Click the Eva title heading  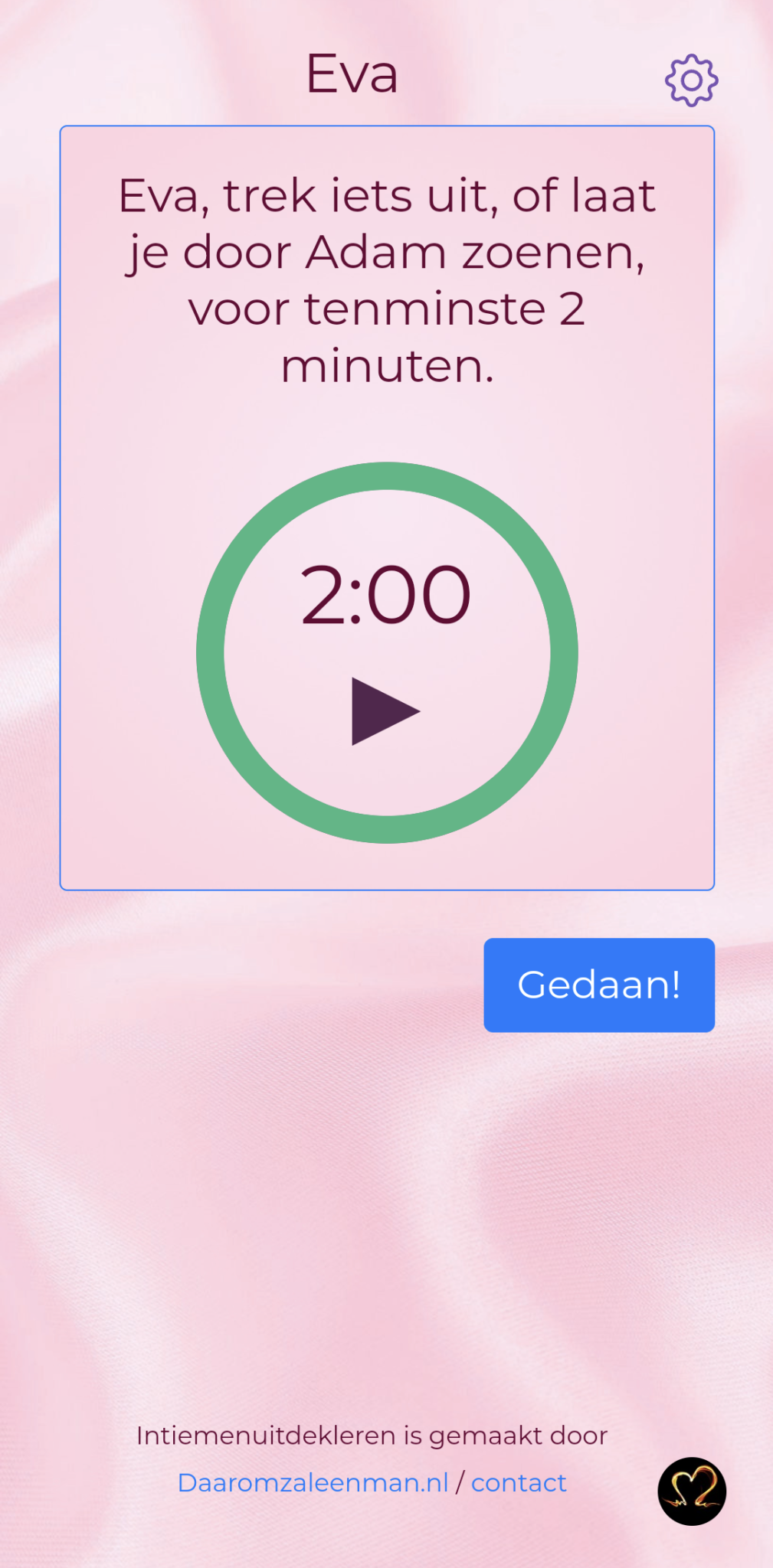352,73
